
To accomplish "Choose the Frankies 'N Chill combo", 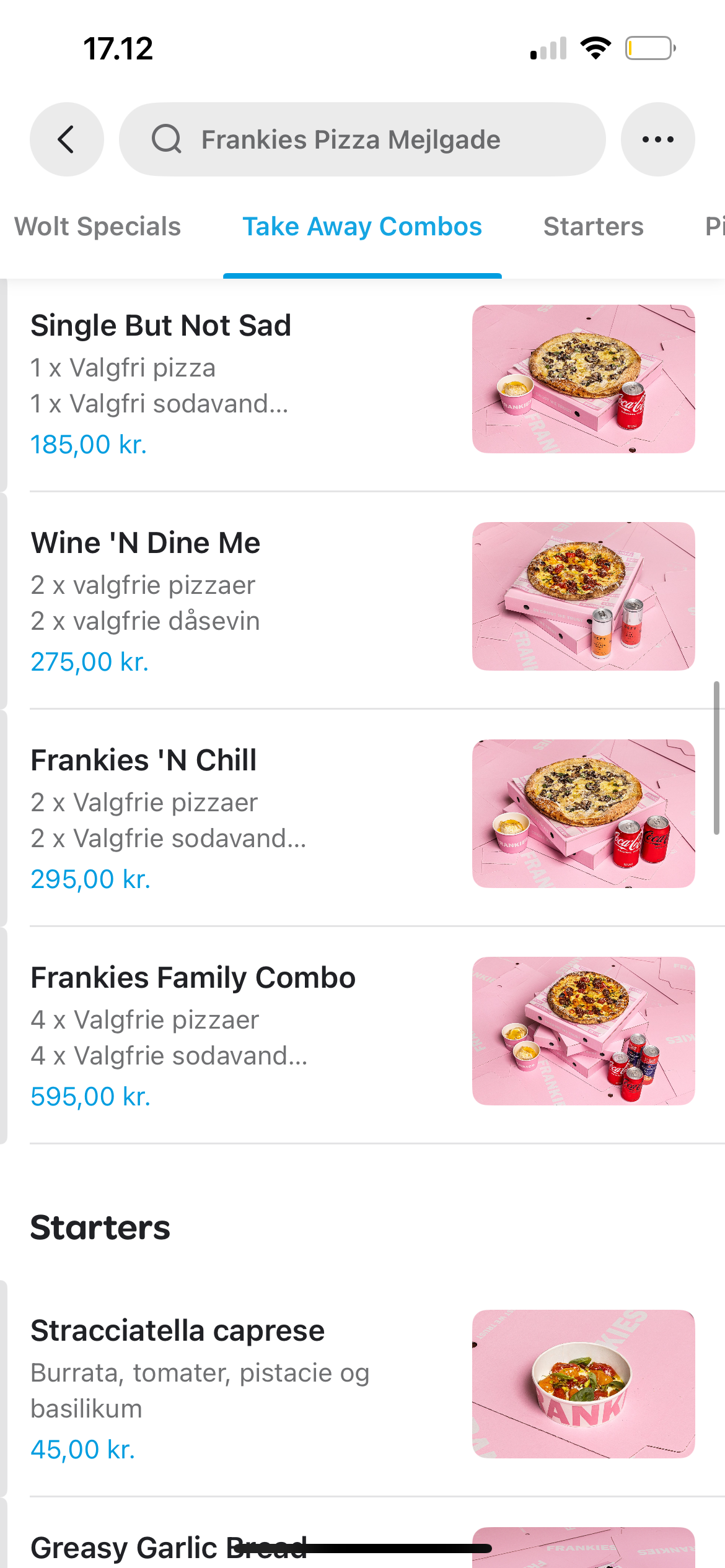I will coord(248,817).
